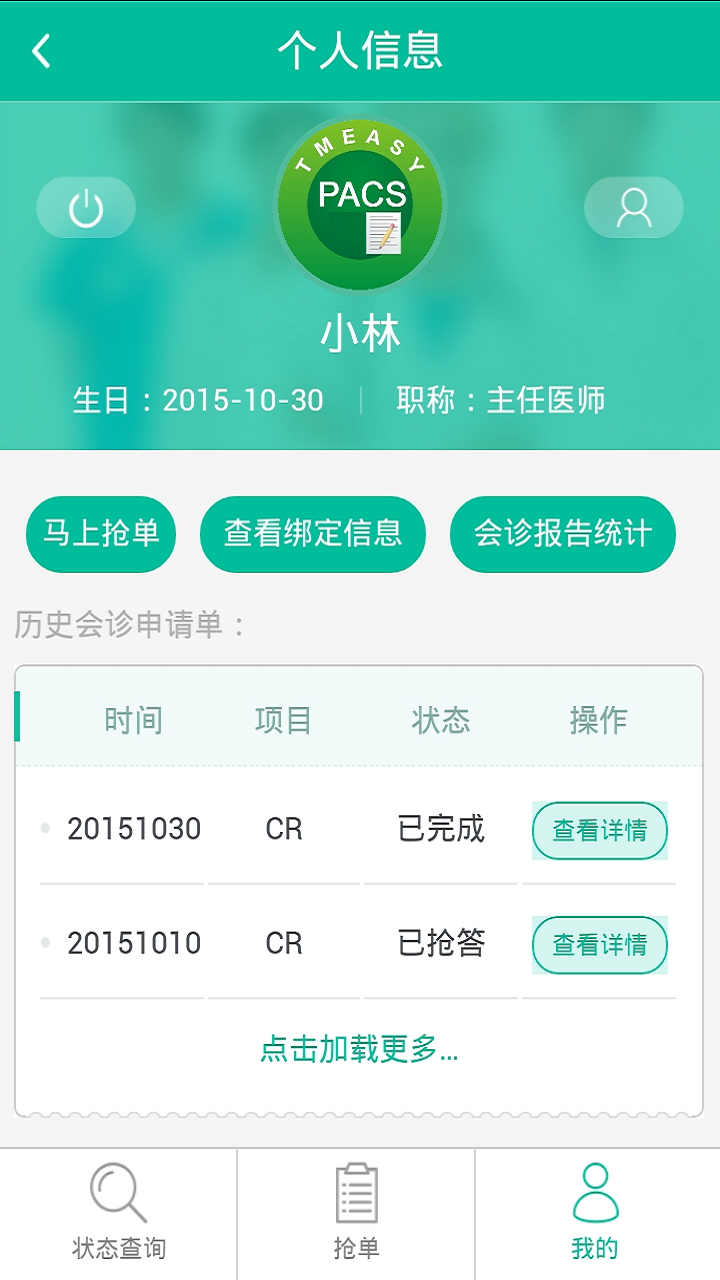Tap the 马上抢单 button
The height and width of the screenshot is (1280, 720).
pos(101,534)
